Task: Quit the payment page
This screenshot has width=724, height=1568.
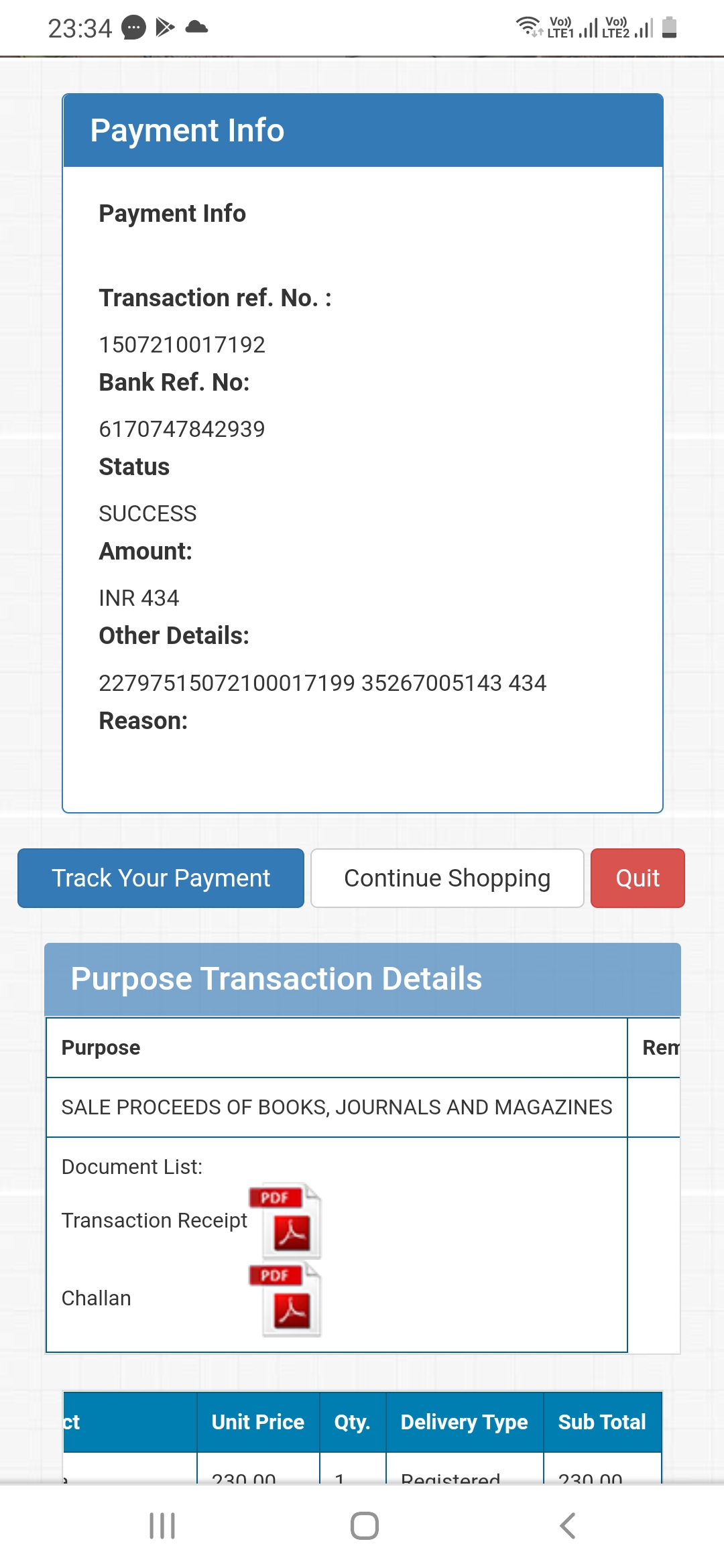Action: click(638, 878)
